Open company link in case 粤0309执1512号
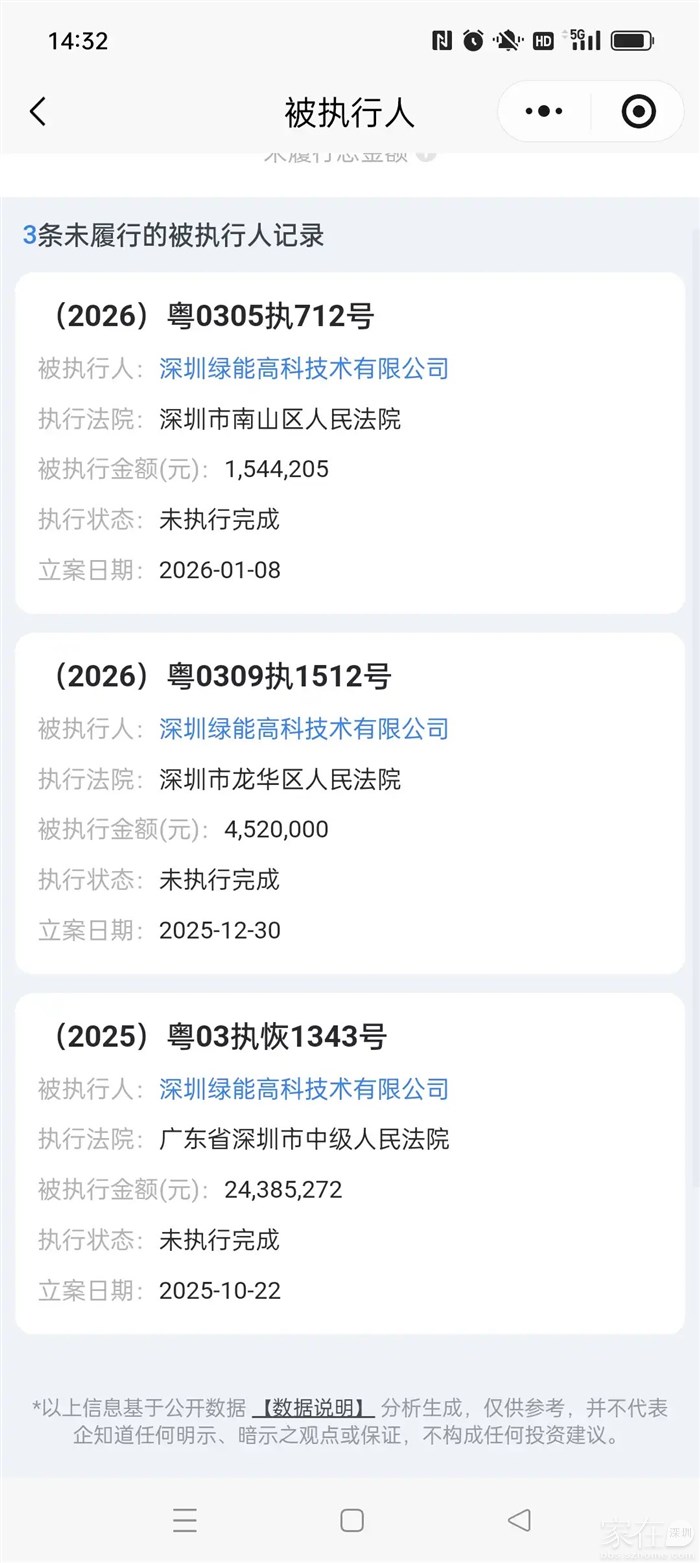The image size is (700, 1563). (304, 728)
